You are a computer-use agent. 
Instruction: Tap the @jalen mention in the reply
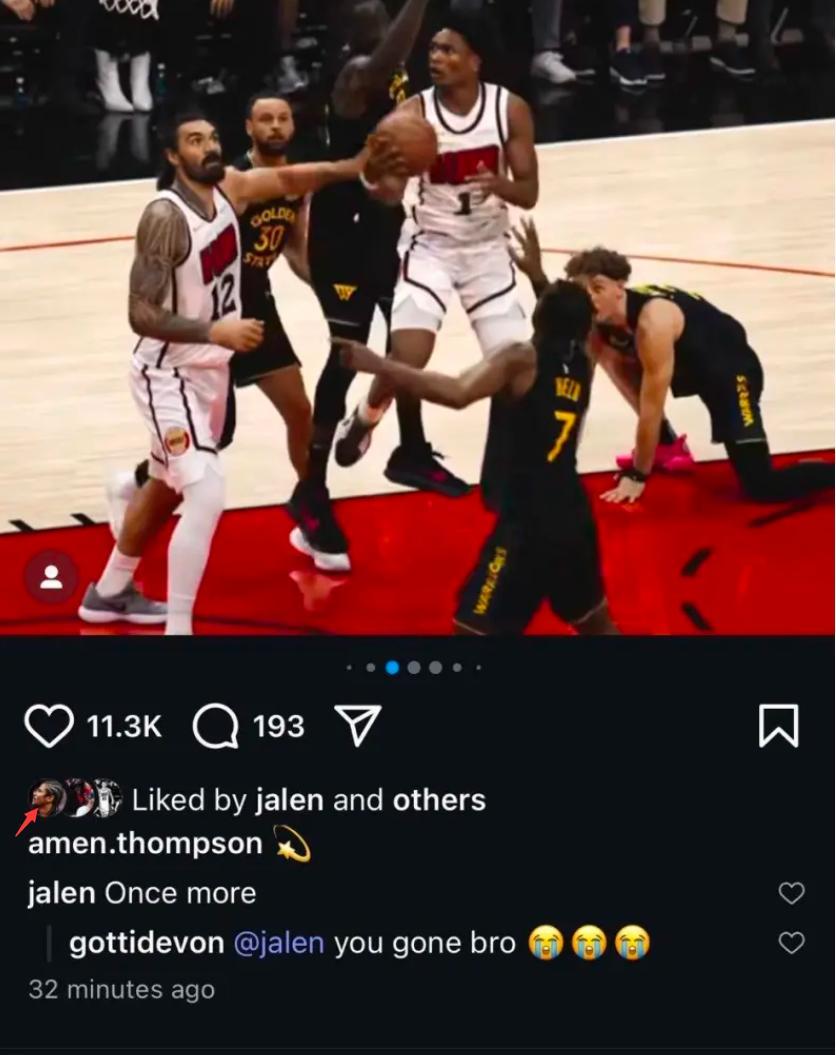pos(279,943)
